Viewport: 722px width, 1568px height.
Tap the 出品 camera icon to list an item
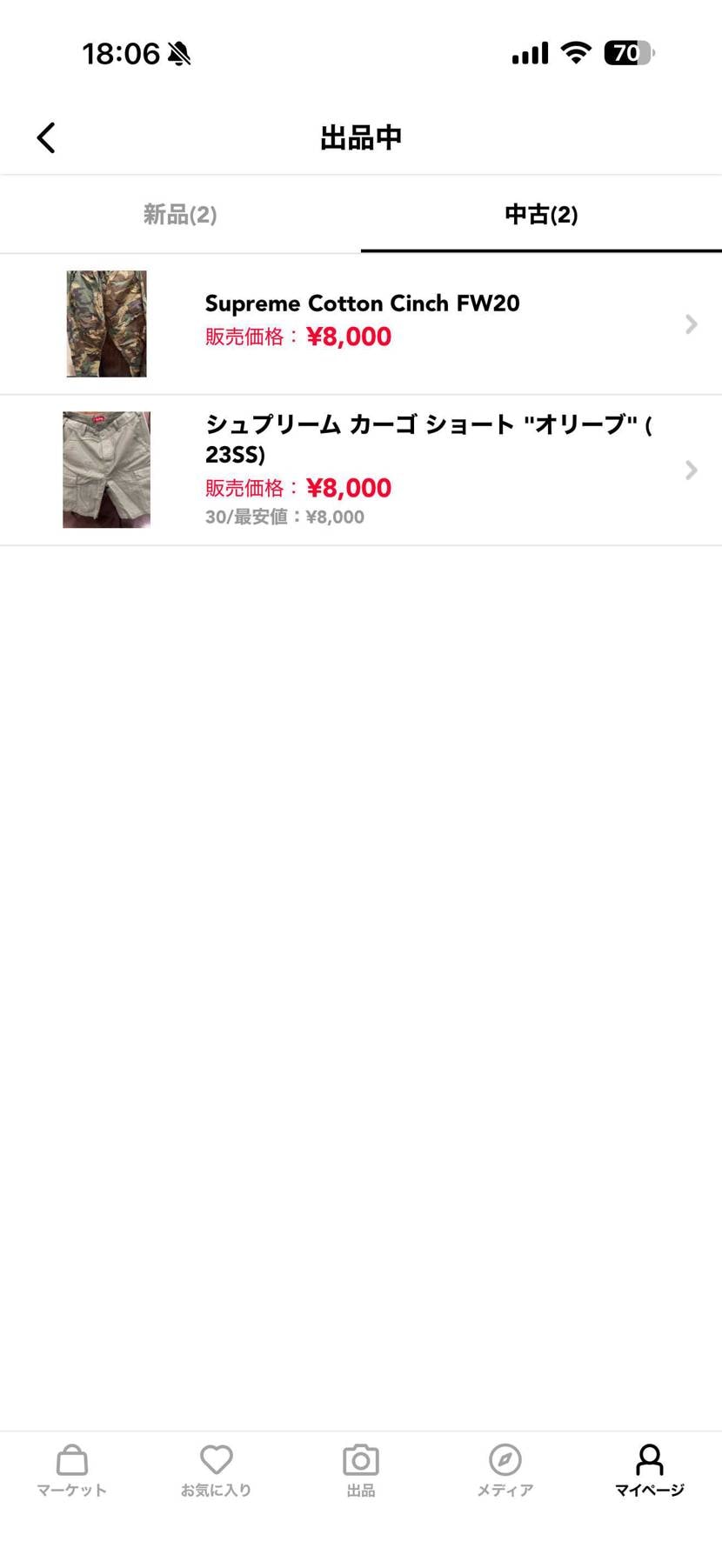pos(361,1470)
